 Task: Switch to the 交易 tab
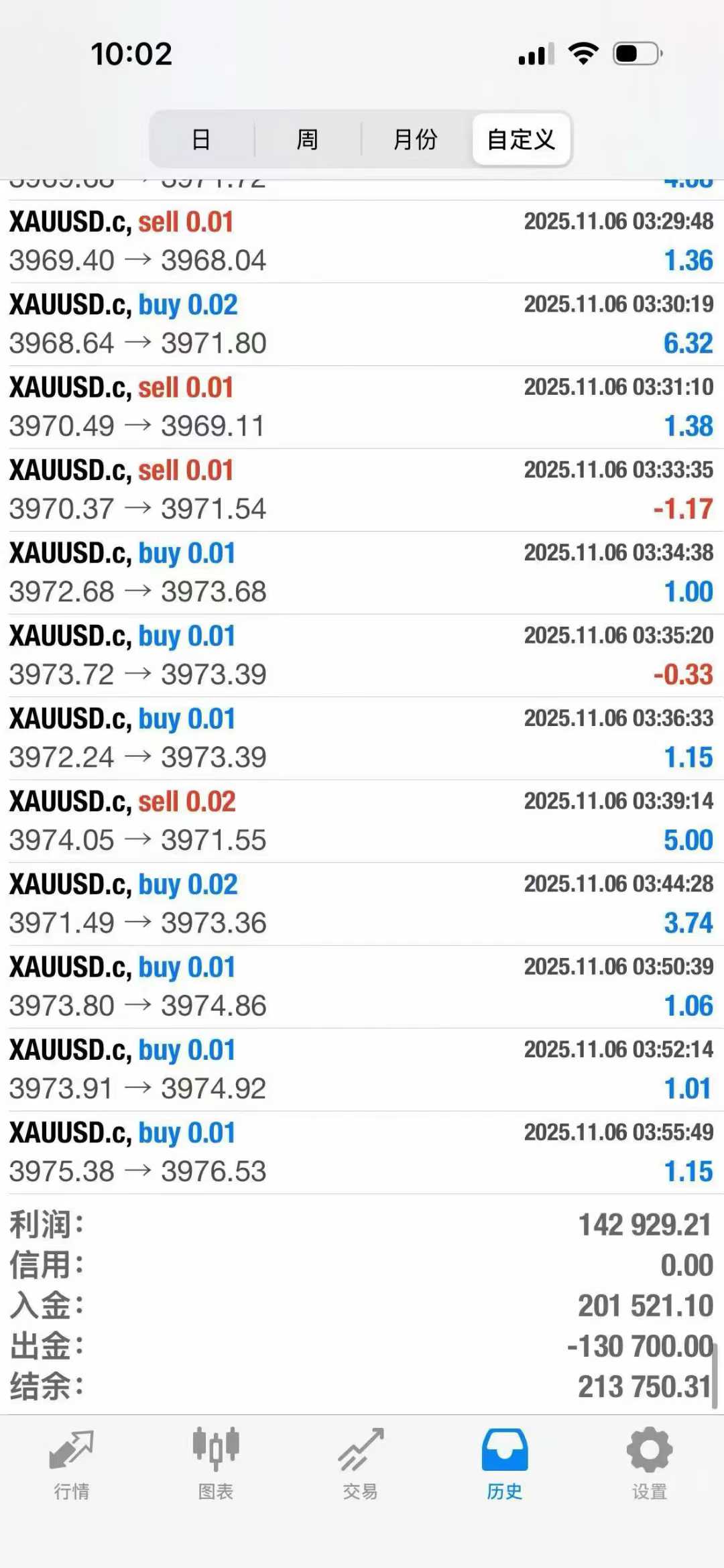click(361, 1463)
